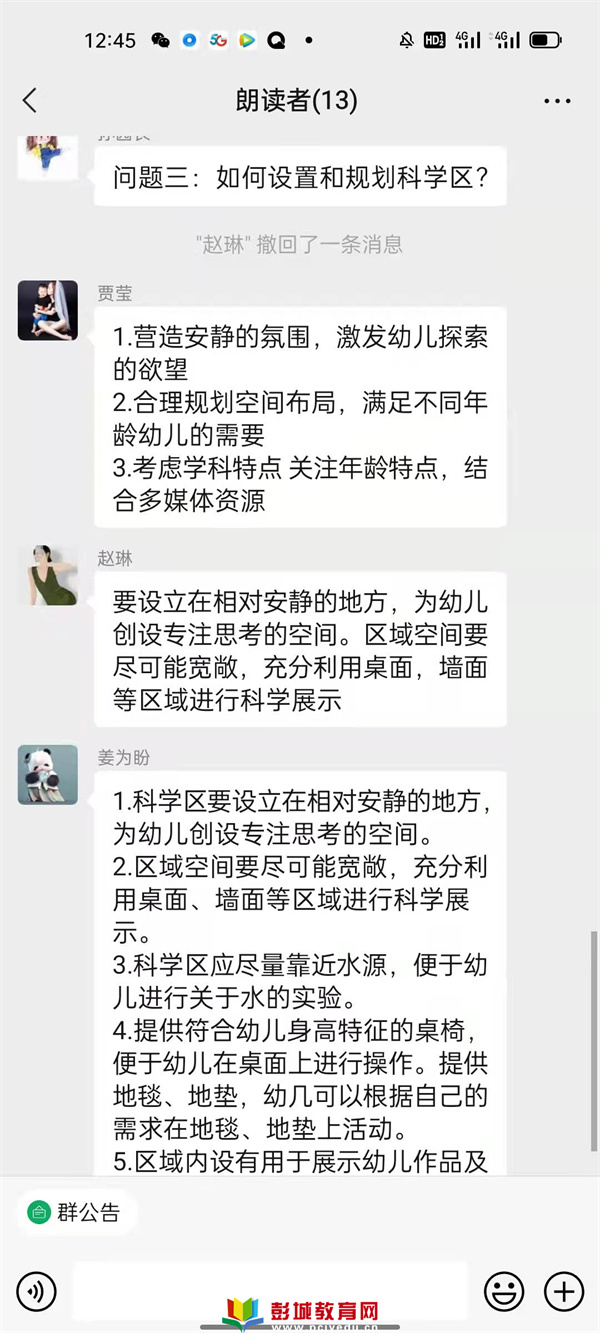Go back from the 朗读者 group chat
Viewport: 600px width, 1333px height.
(30, 100)
